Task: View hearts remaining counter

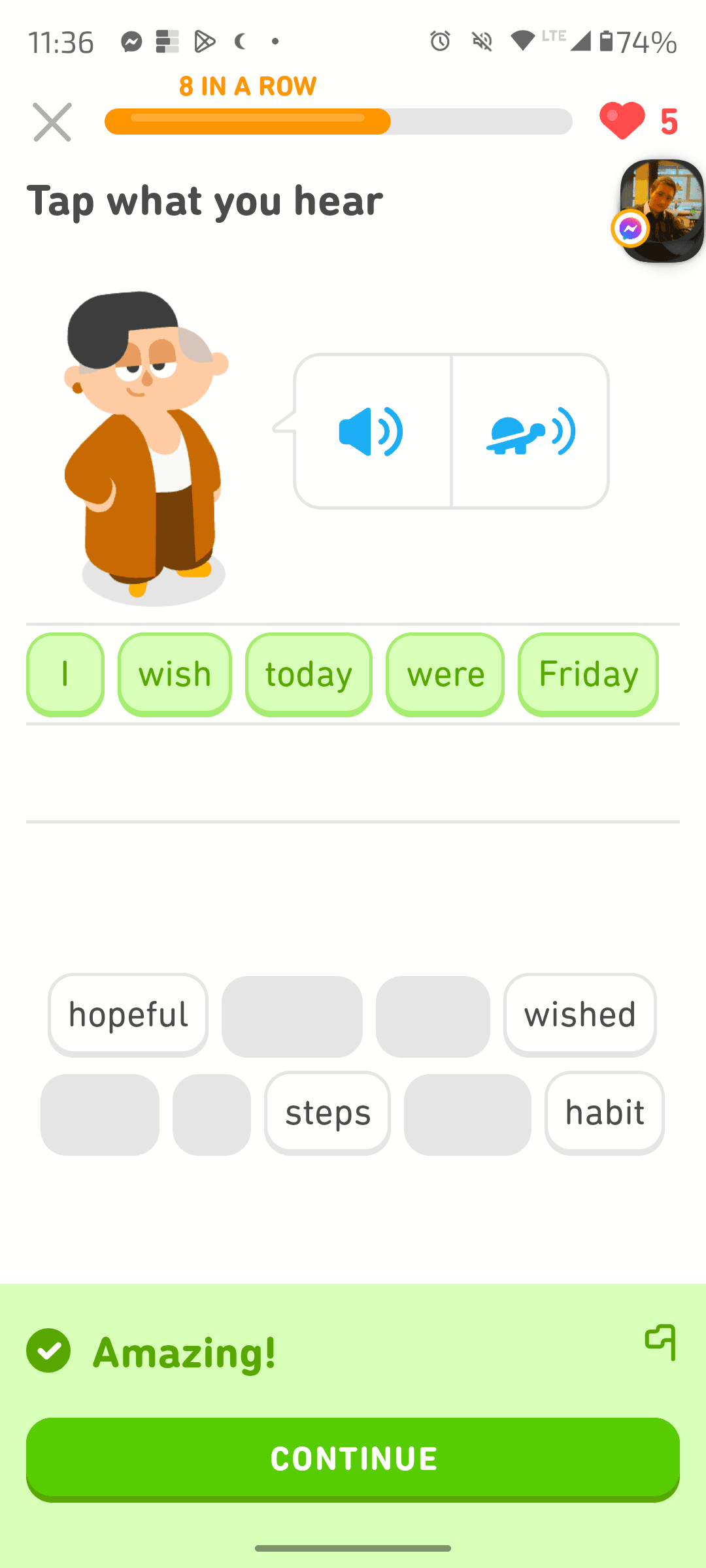Action: pos(639,121)
